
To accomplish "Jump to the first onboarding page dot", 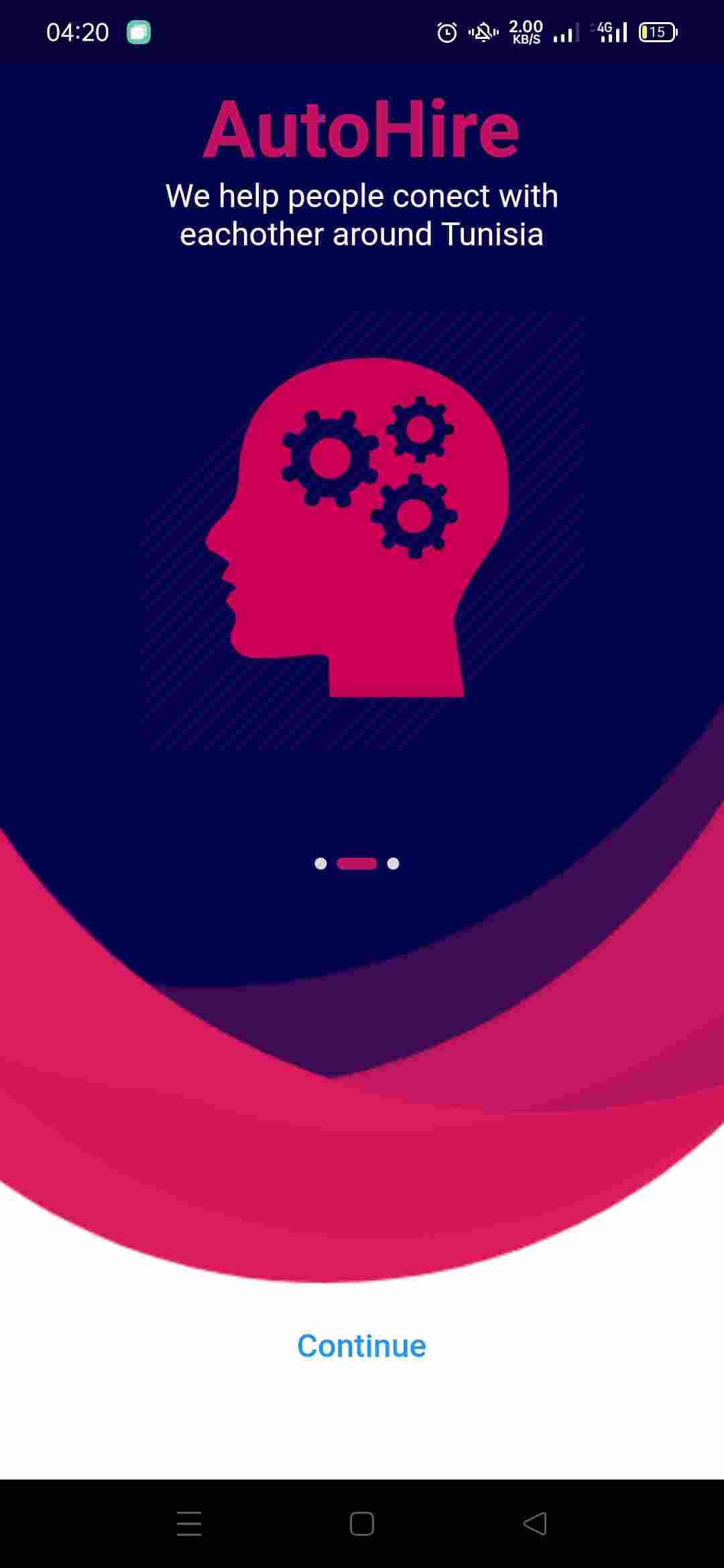I will 320,864.
